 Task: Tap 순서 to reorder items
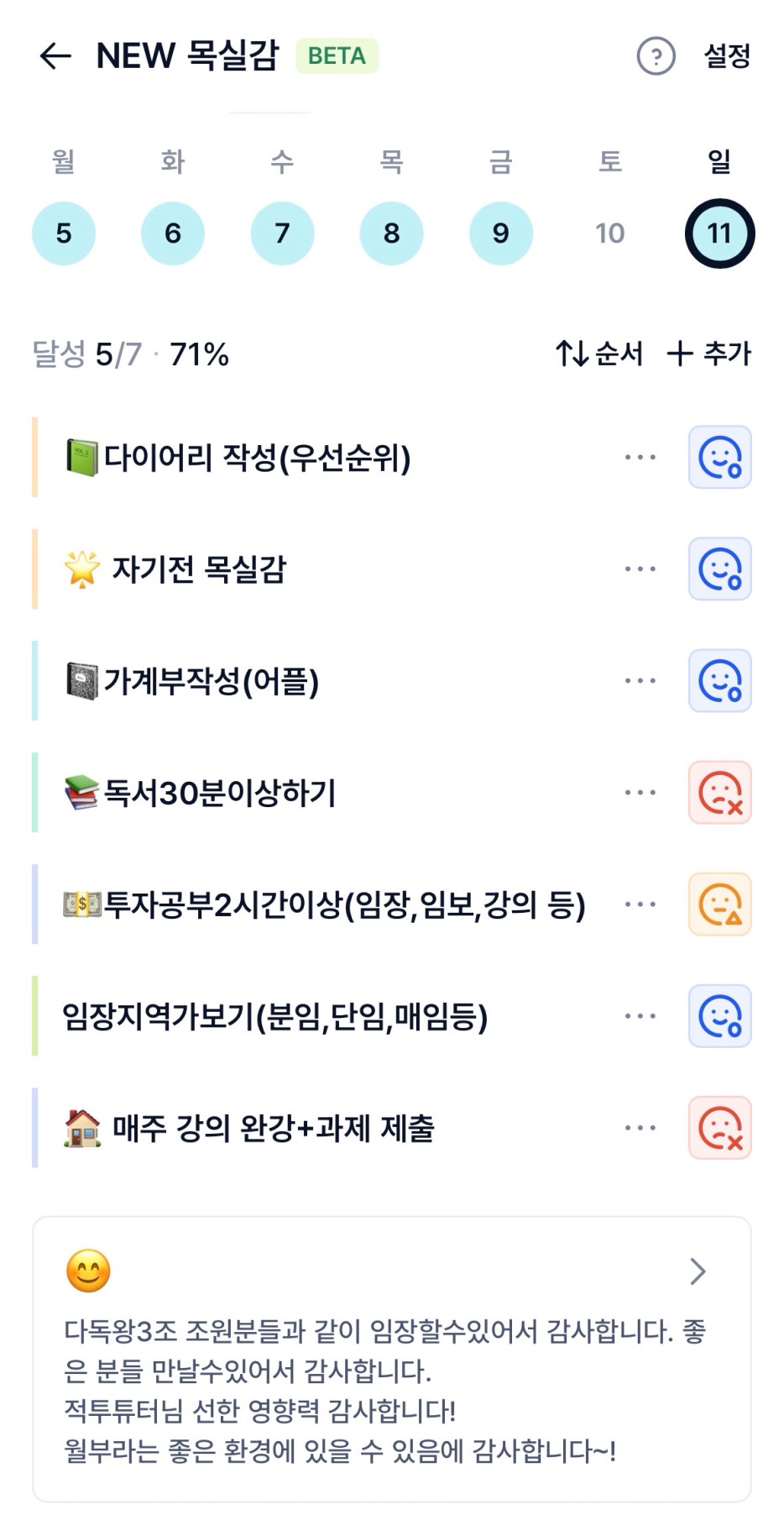599,354
